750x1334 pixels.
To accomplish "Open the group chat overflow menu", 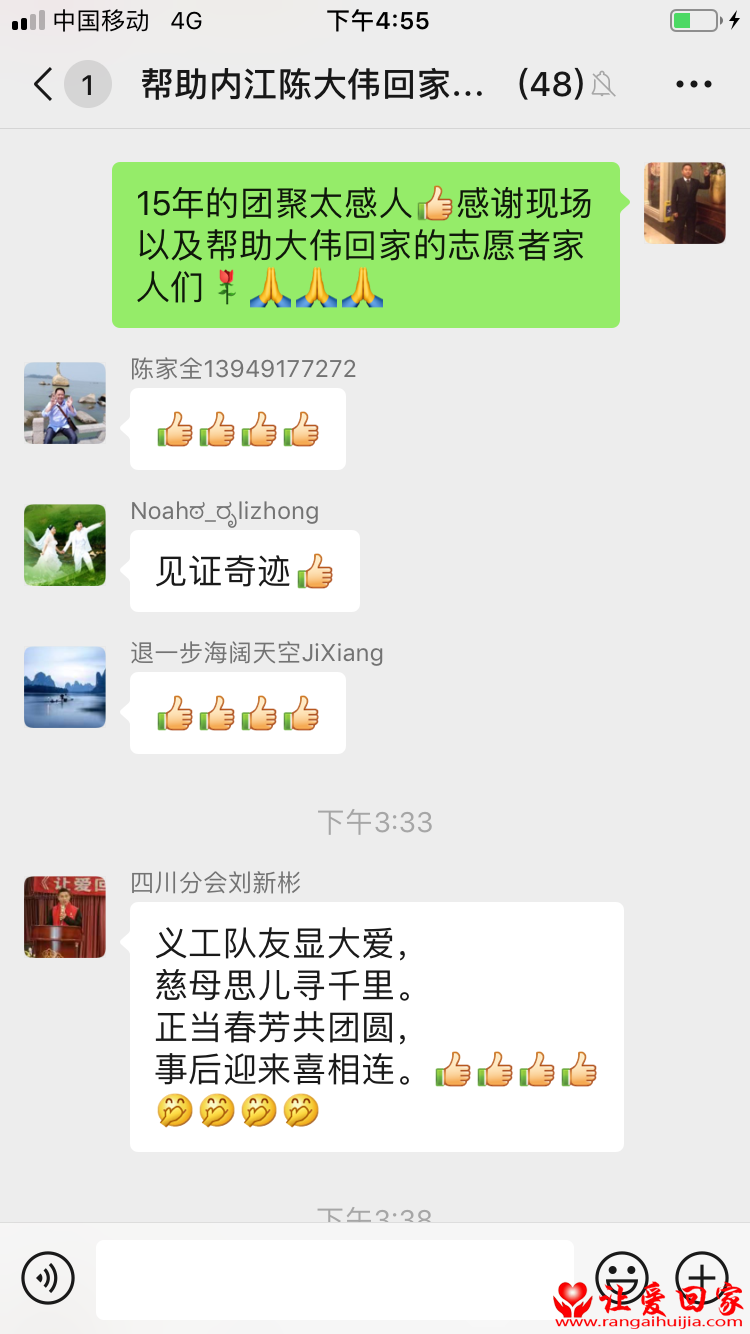I will click(693, 85).
